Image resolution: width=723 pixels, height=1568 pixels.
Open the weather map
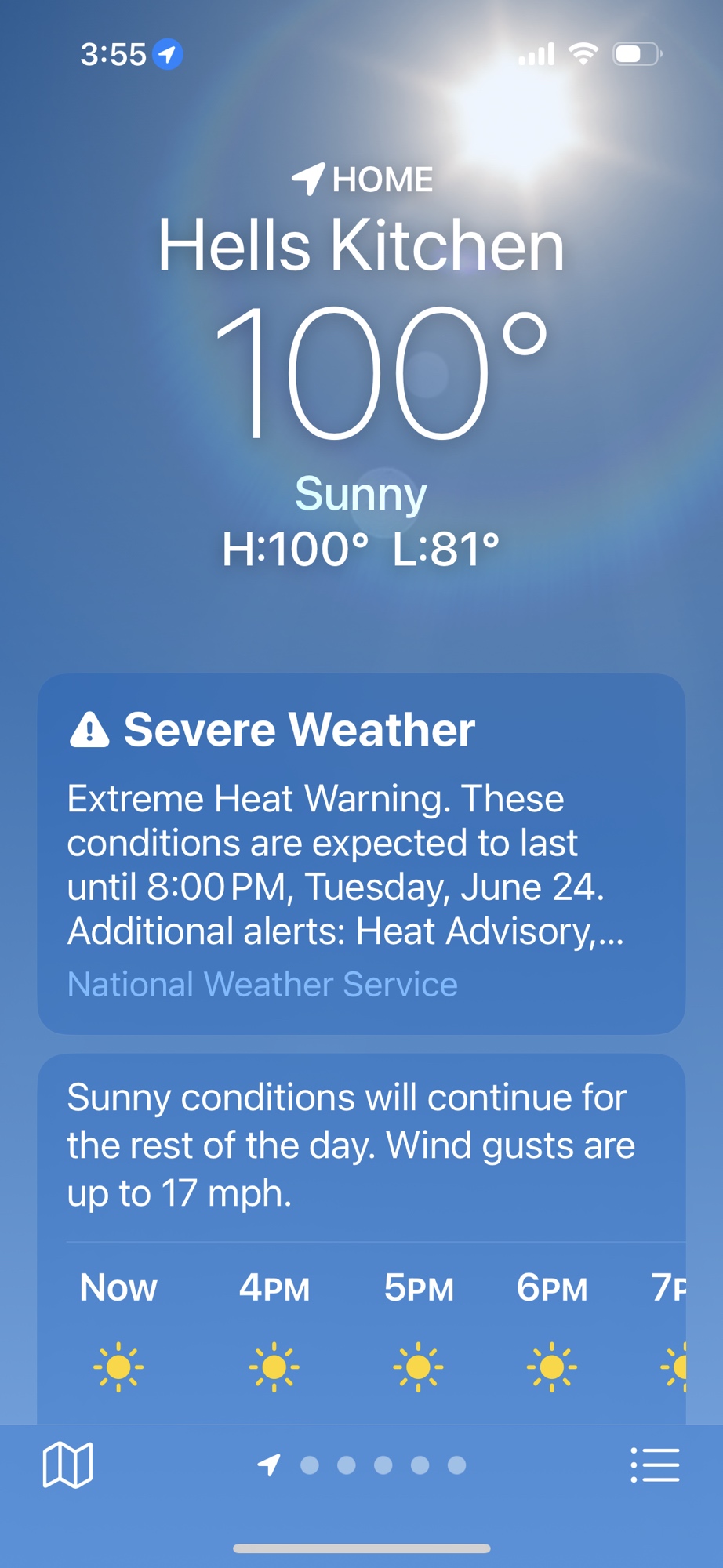[x=67, y=1465]
